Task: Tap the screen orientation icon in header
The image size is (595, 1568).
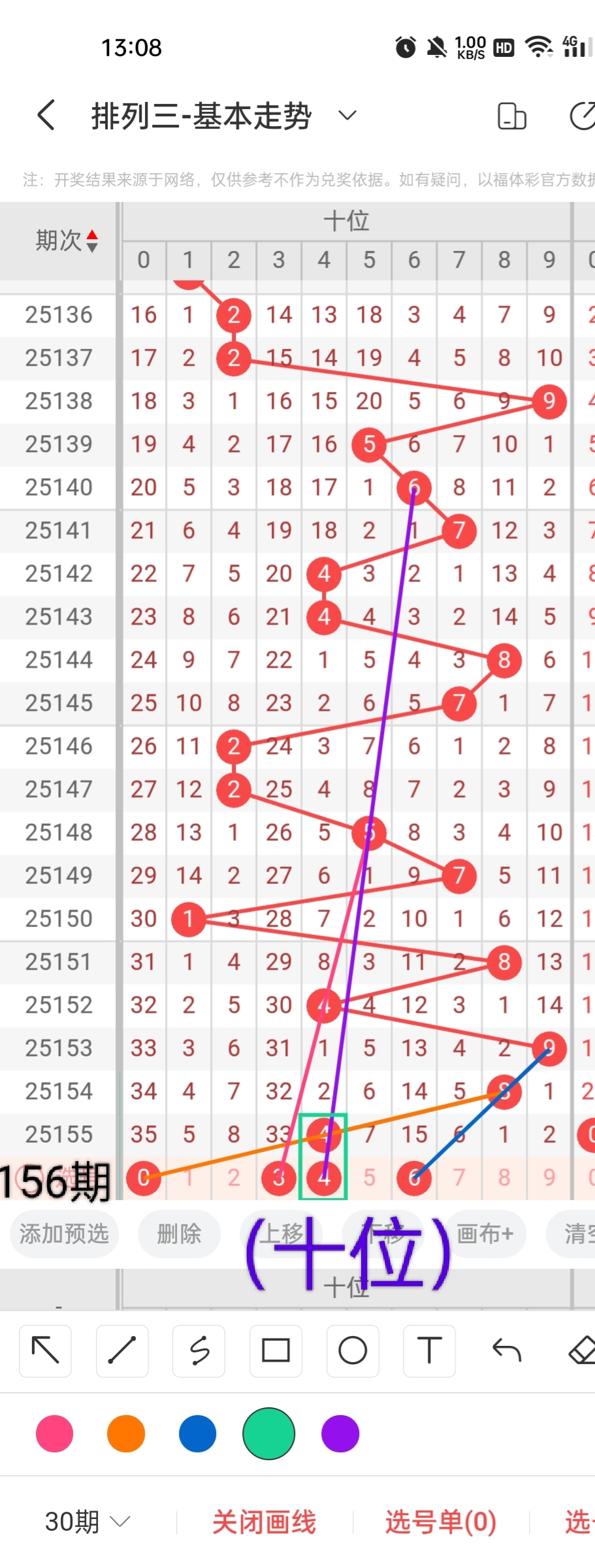Action: click(511, 116)
